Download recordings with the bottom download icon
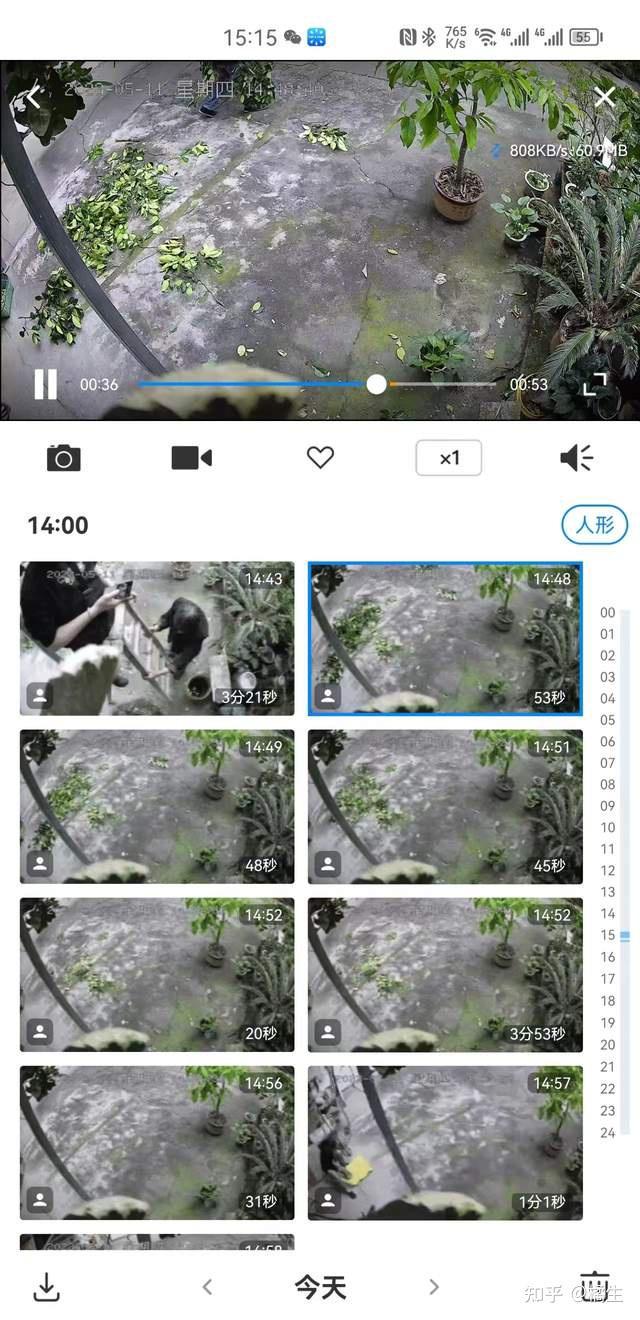This screenshot has width=640, height=1320. tap(47, 1287)
